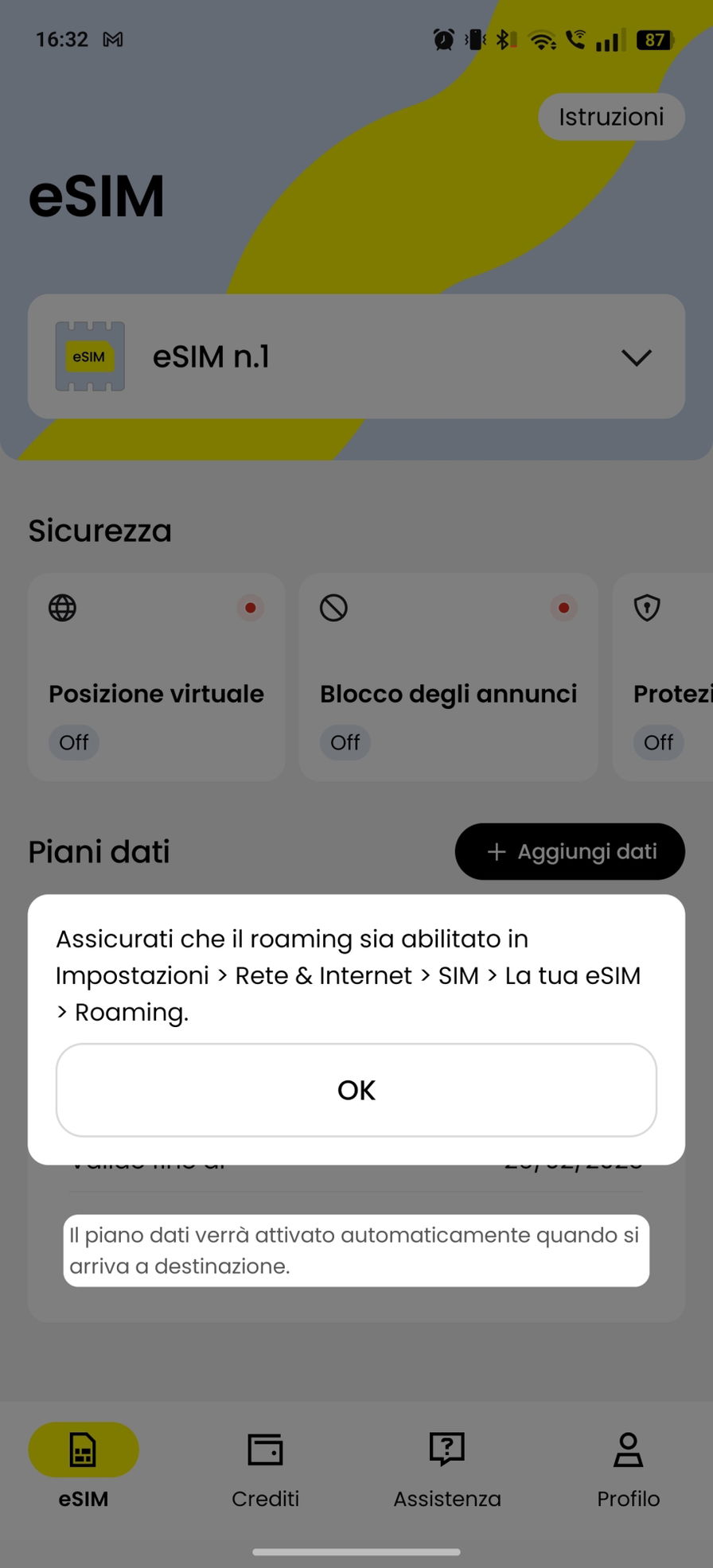Open Crediti via the wallet icon
713x1568 pixels.
(x=265, y=1449)
